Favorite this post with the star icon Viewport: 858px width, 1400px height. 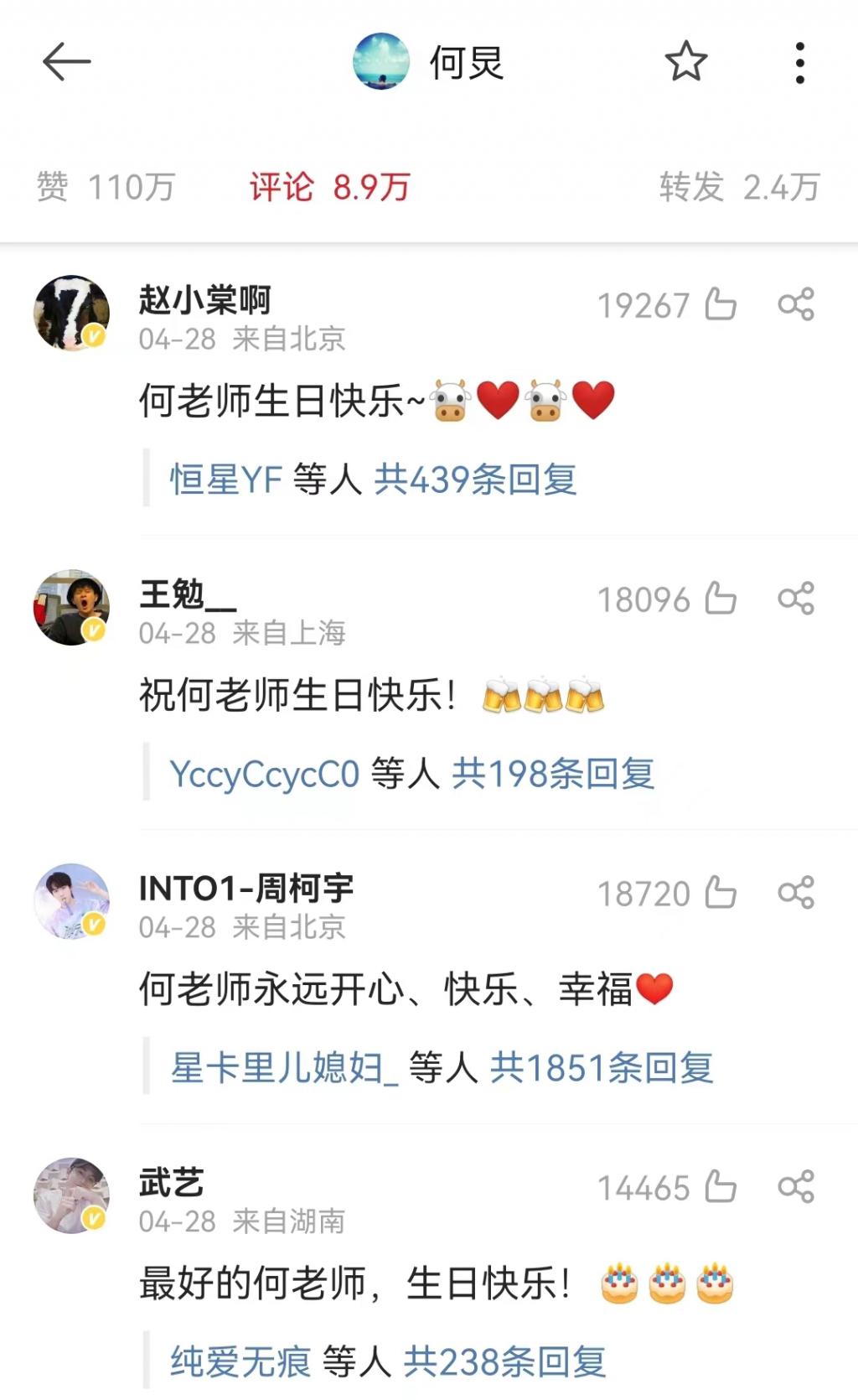[685, 62]
